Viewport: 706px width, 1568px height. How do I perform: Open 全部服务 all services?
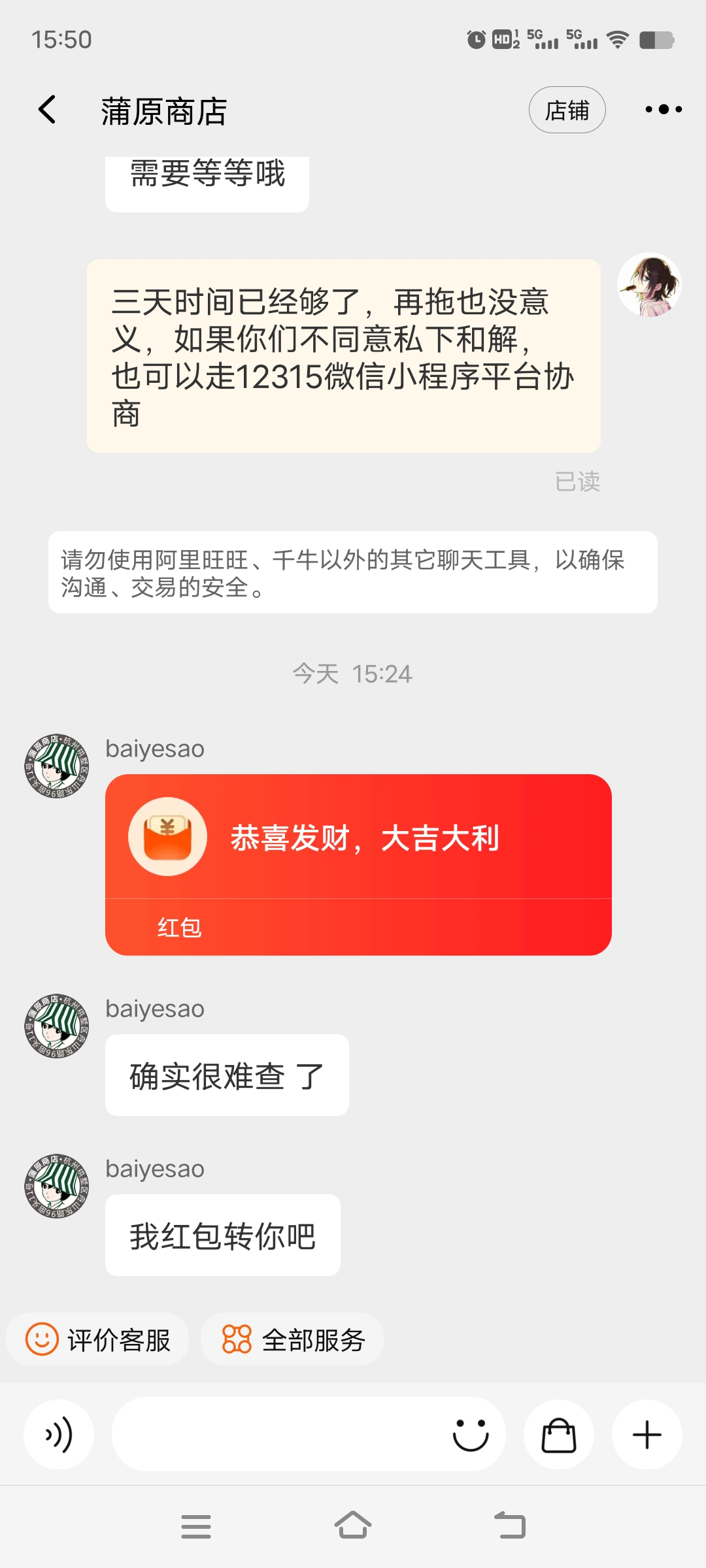coord(292,1340)
